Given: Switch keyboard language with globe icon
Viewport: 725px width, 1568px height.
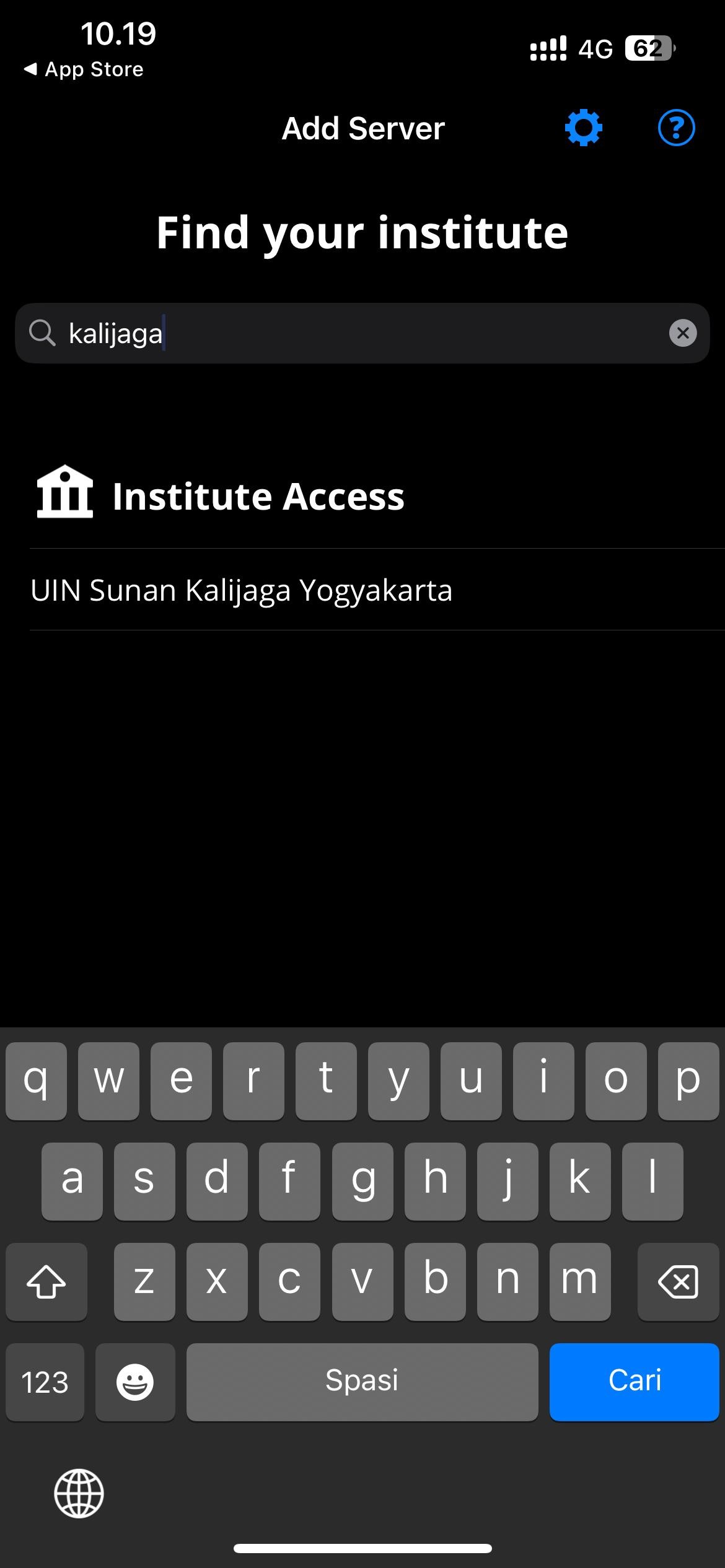Looking at the screenshot, I should (x=79, y=1493).
